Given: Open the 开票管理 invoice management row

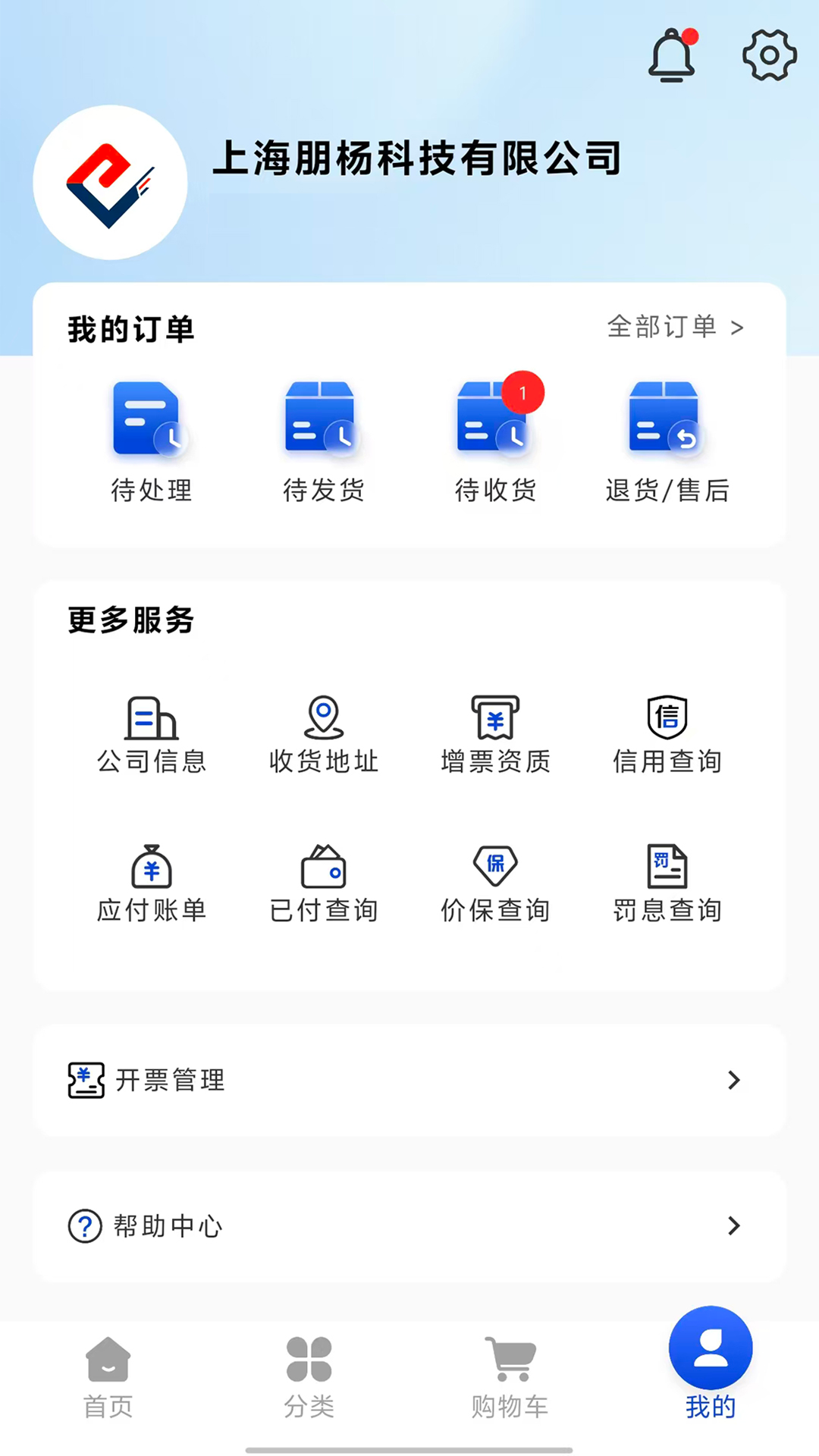Looking at the screenshot, I should click(x=409, y=1080).
